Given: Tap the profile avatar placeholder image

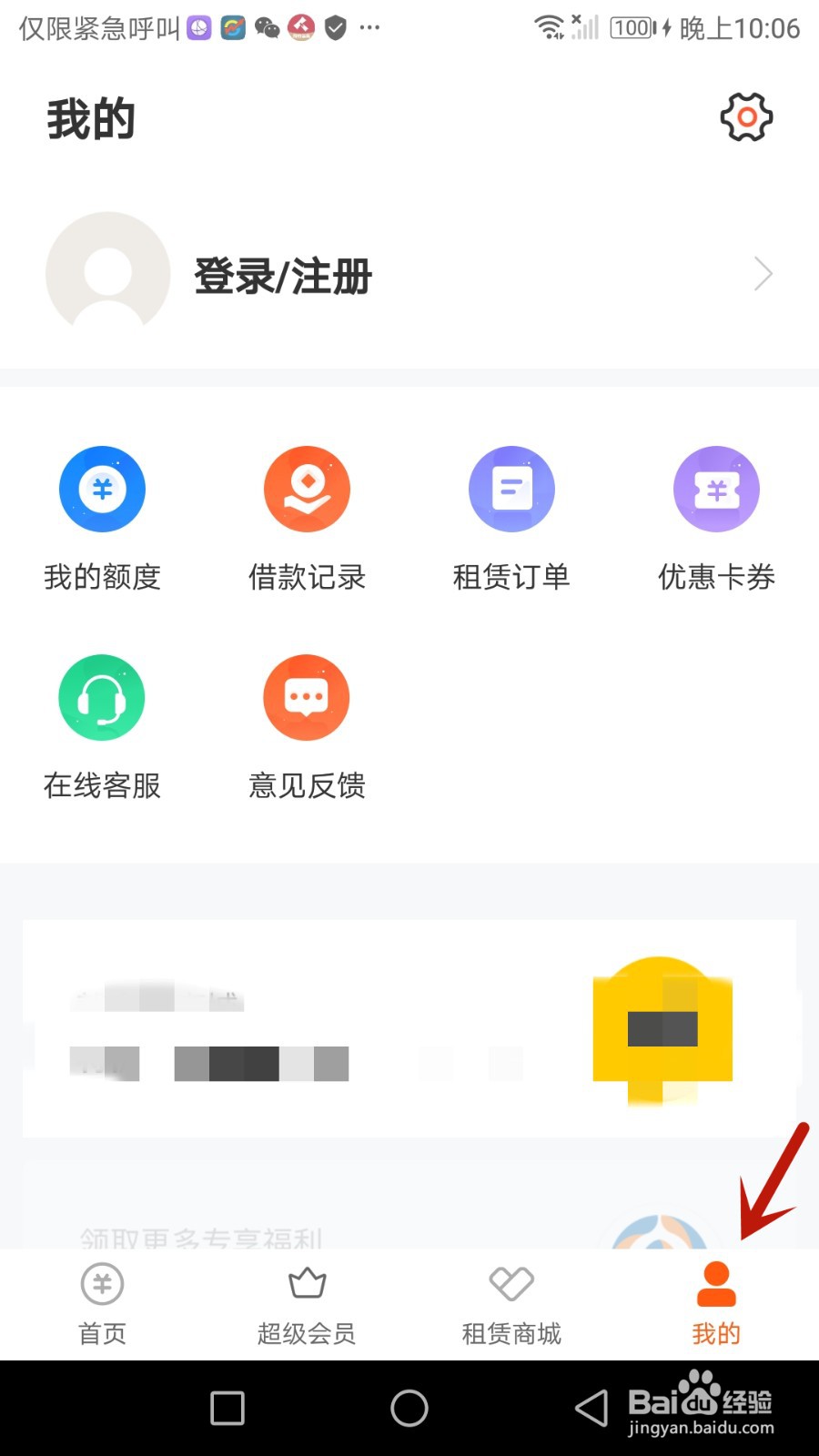Looking at the screenshot, I should click(106, 272).
